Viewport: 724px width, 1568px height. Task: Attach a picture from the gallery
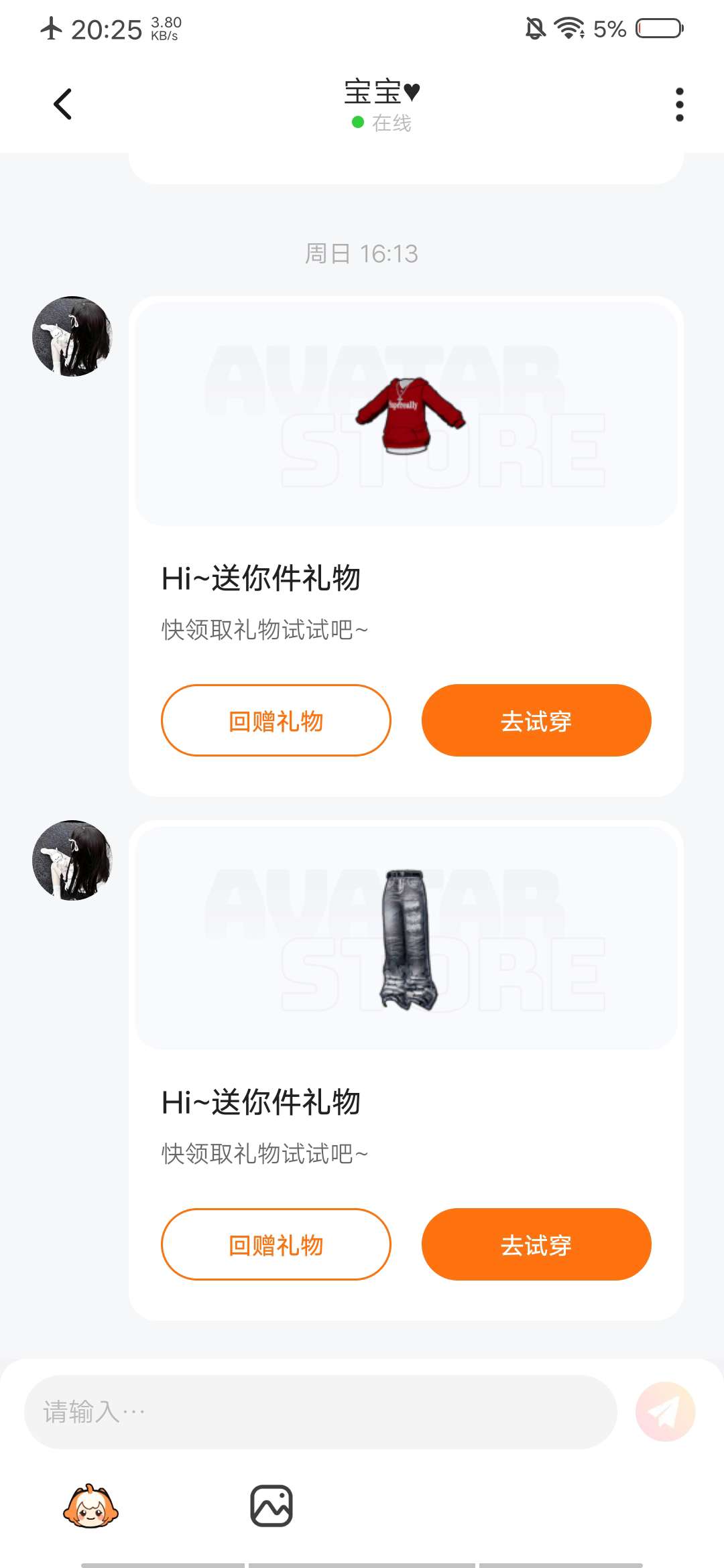pyautogui.click(x=271, y=1506)
